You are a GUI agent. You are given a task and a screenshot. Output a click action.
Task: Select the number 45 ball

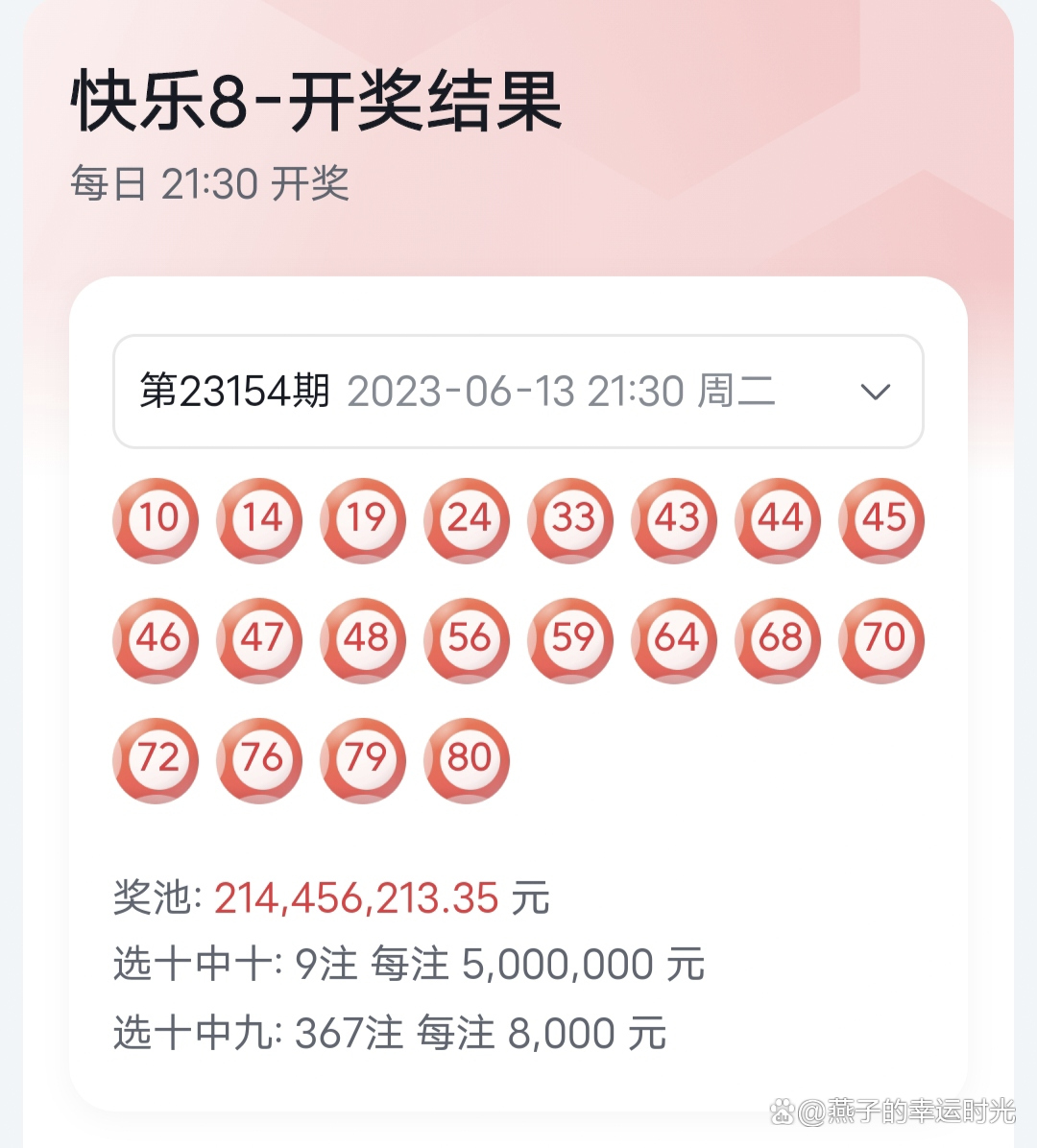[880, 520]
